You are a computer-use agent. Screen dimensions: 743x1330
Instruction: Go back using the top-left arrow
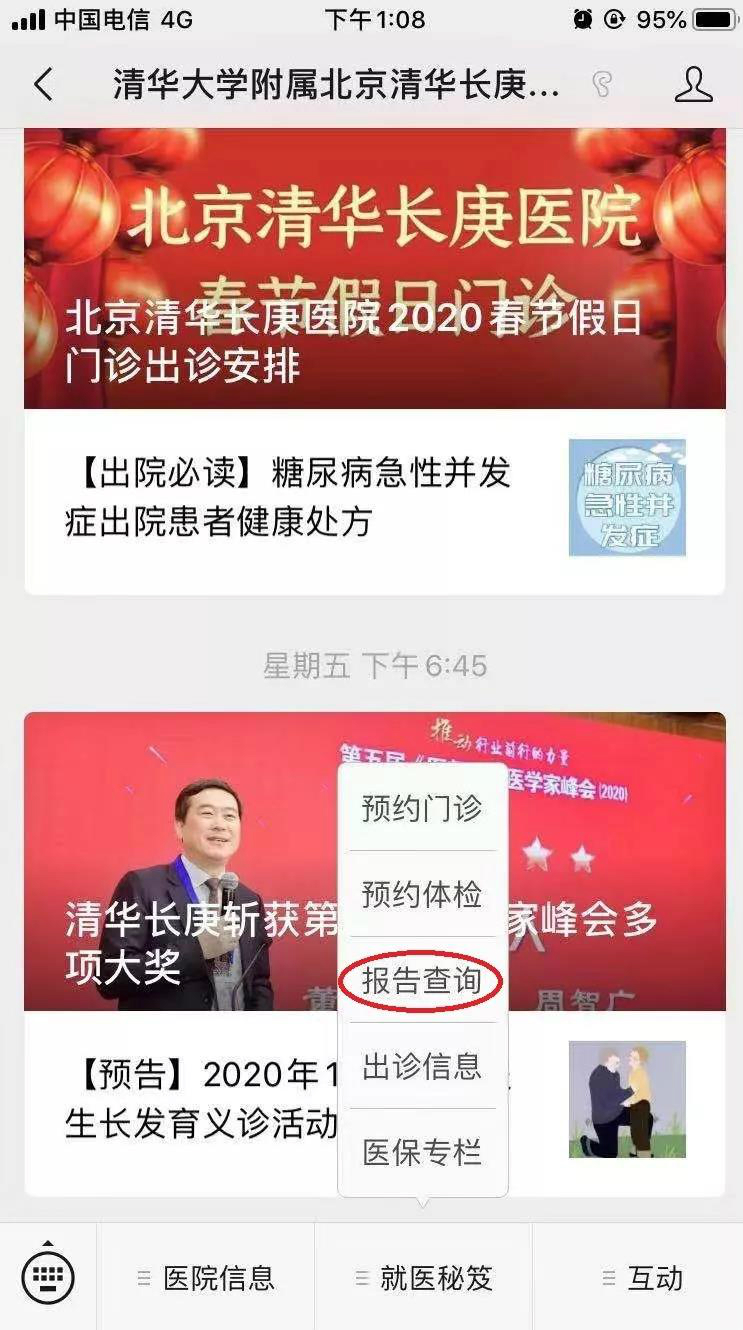pyautogui.click(x=43, y=85)
